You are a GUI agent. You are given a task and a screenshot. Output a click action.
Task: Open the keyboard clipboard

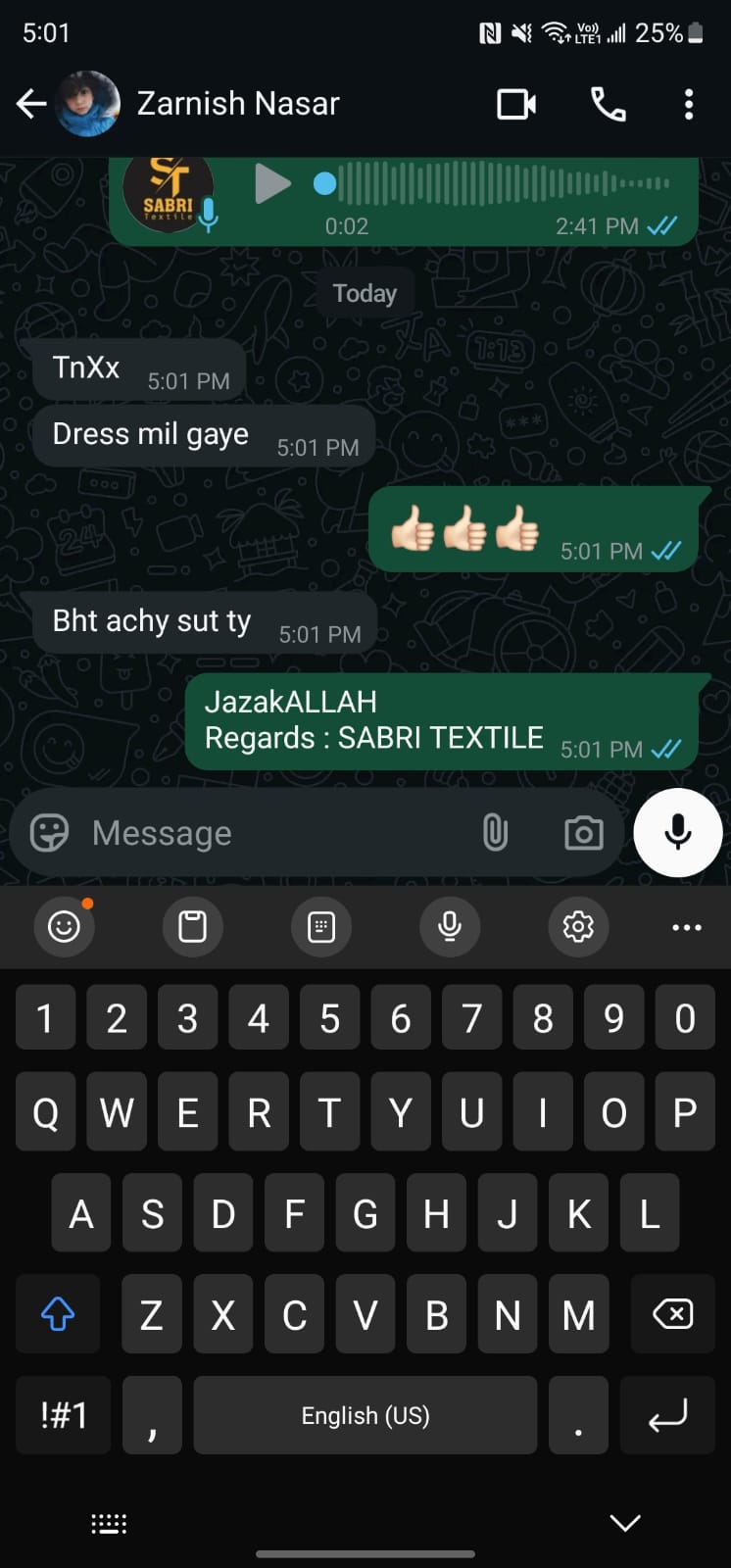pyautogui.click(x=192, y=926)
